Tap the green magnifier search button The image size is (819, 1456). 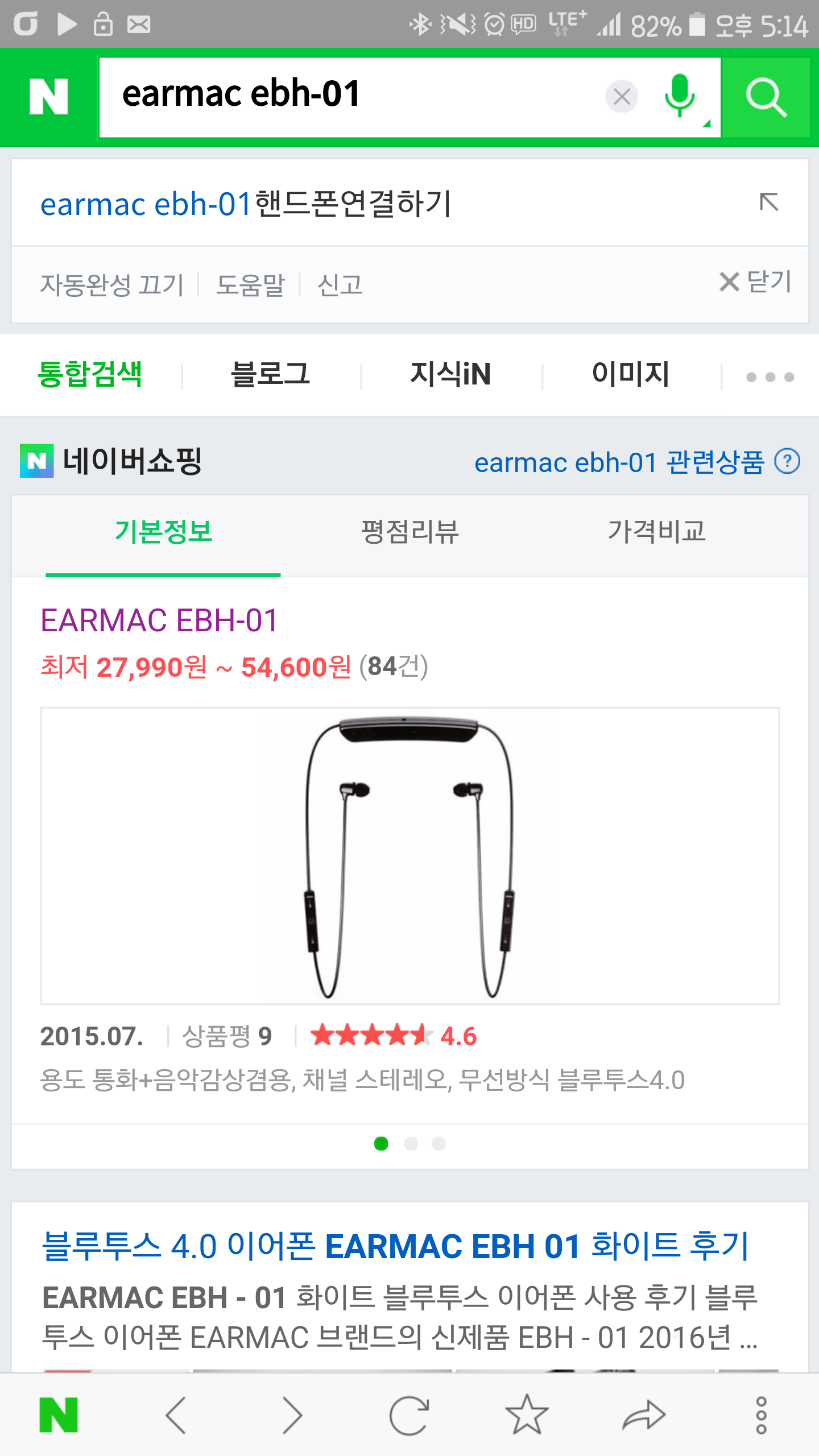766,98
